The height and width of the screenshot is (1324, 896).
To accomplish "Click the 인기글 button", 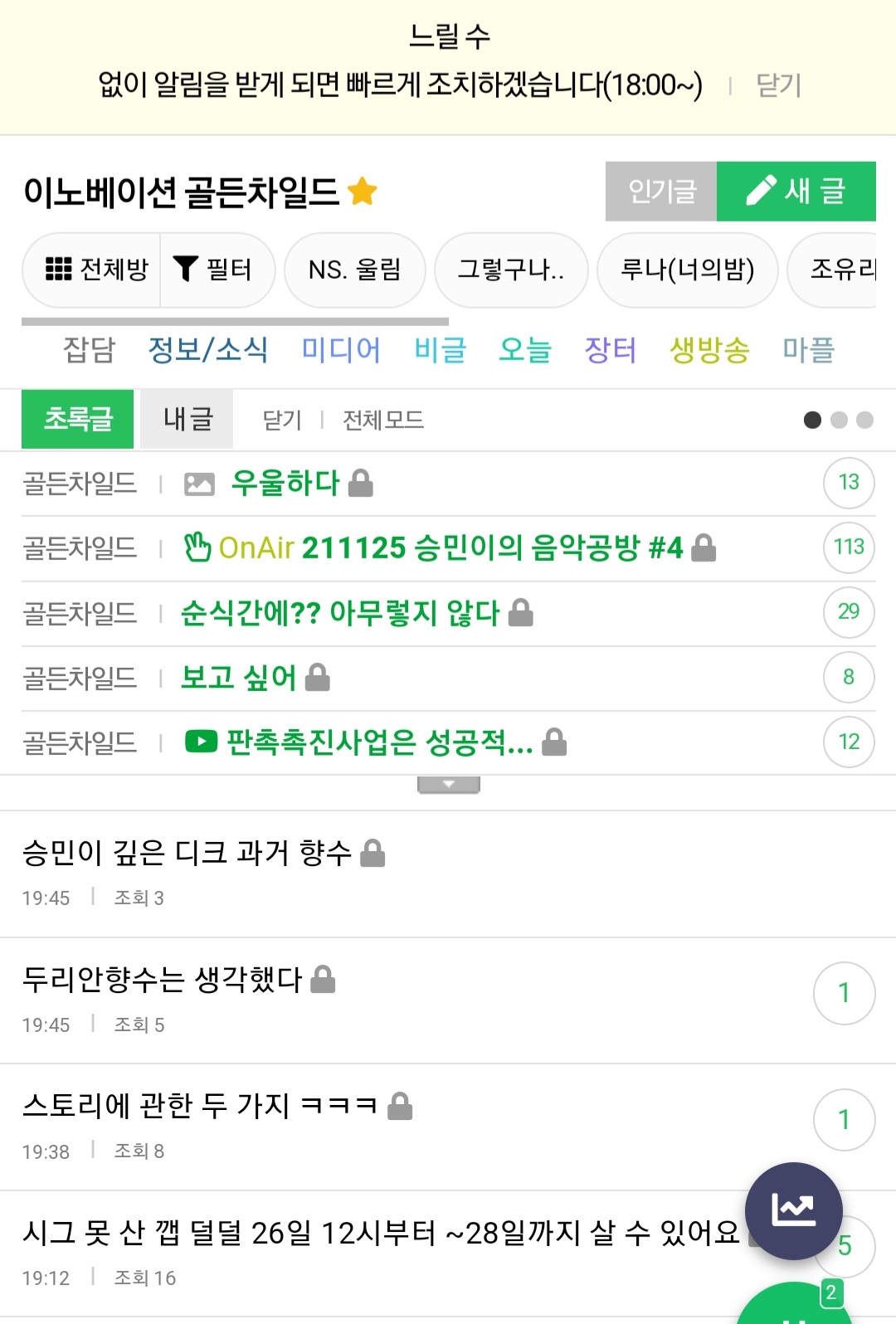I will point(661,191).
